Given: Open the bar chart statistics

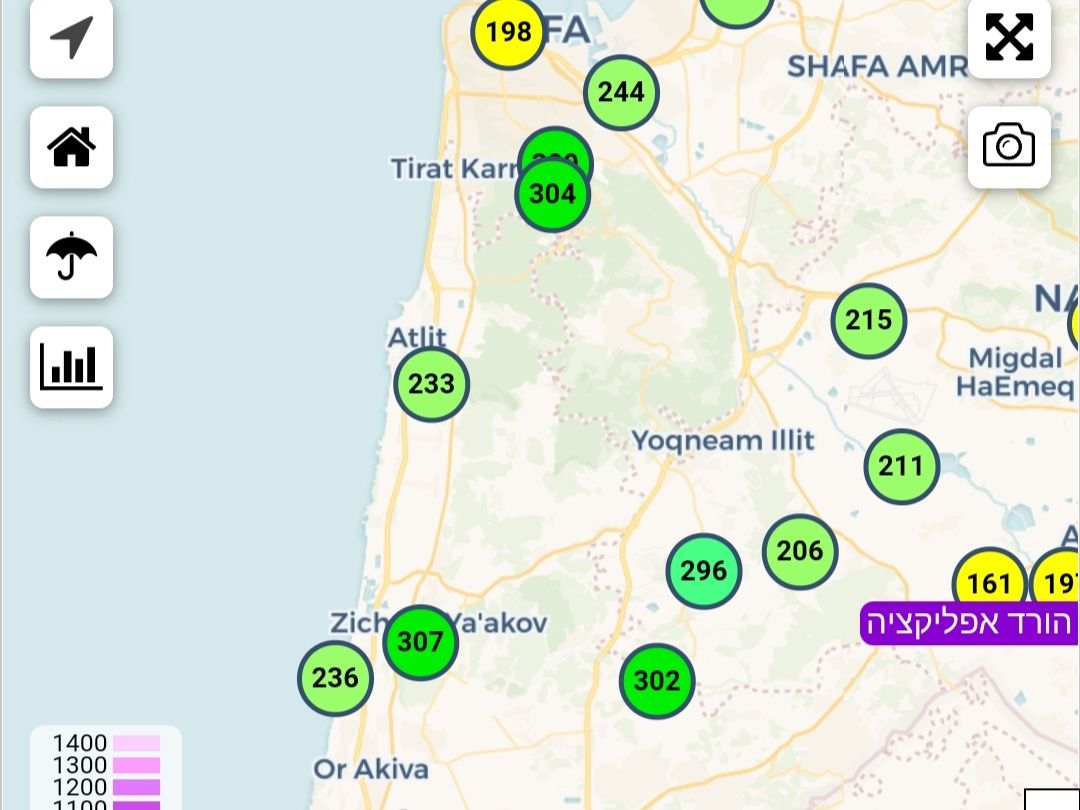Looking at the screenshot, I should click(71, 367).
